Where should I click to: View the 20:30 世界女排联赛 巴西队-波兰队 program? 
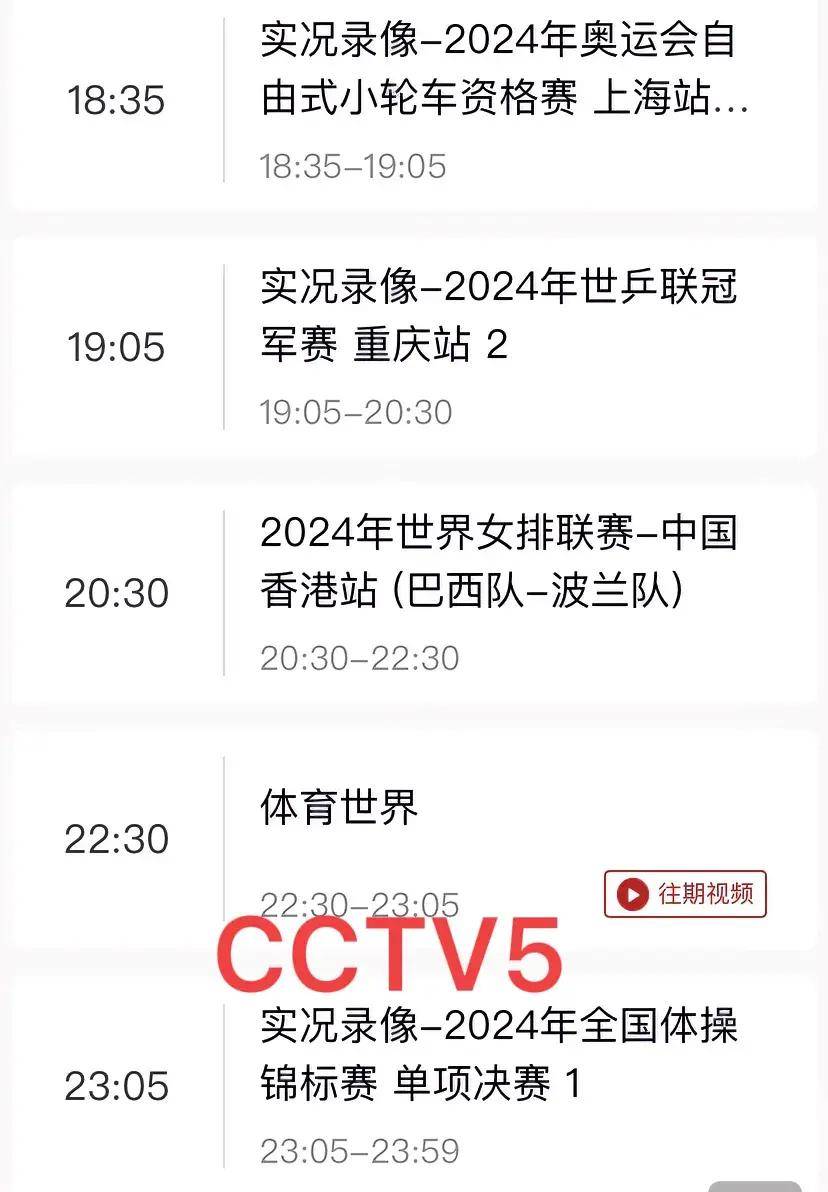498,563
